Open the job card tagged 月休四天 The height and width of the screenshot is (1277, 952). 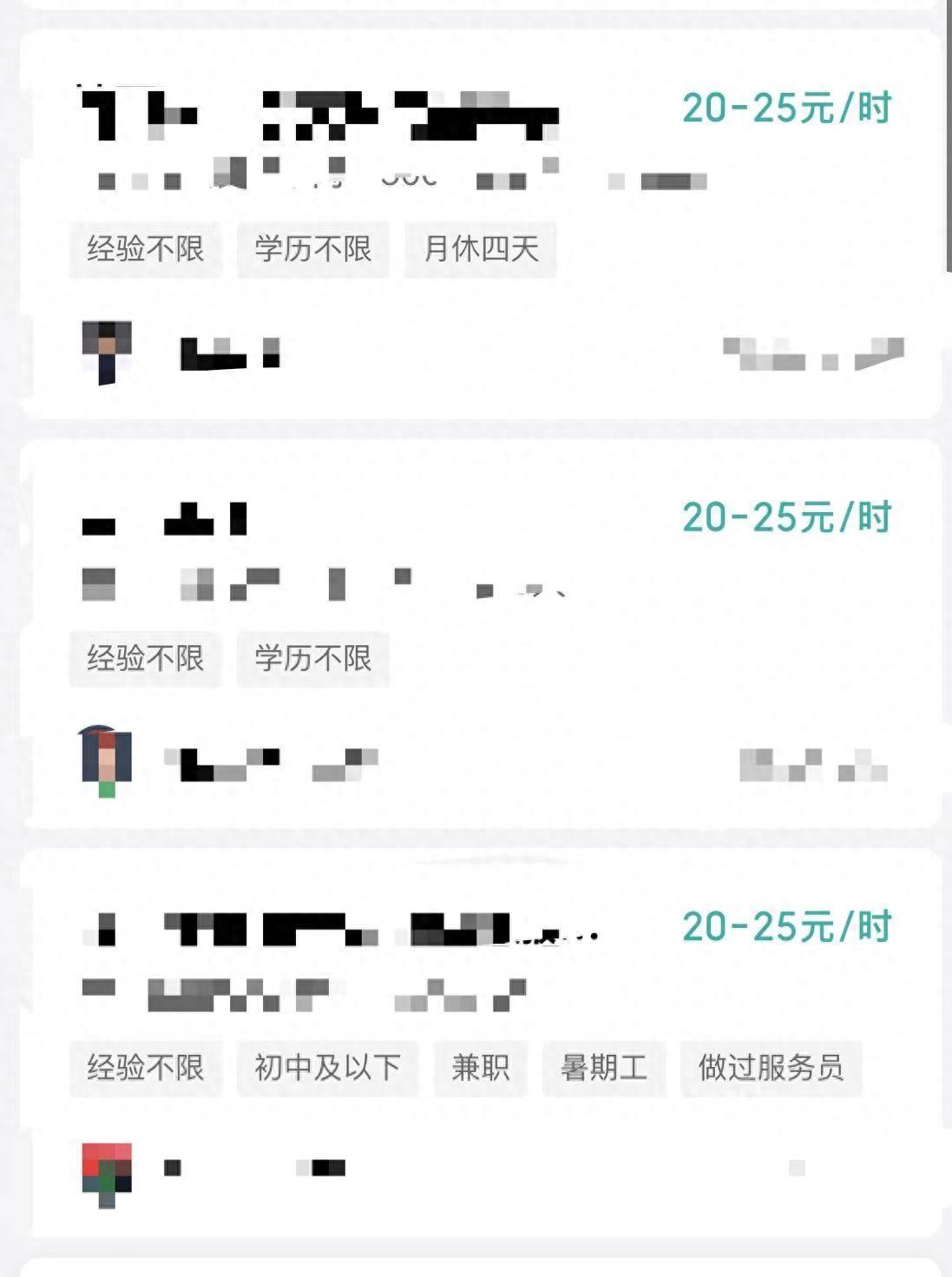point(479,226)
